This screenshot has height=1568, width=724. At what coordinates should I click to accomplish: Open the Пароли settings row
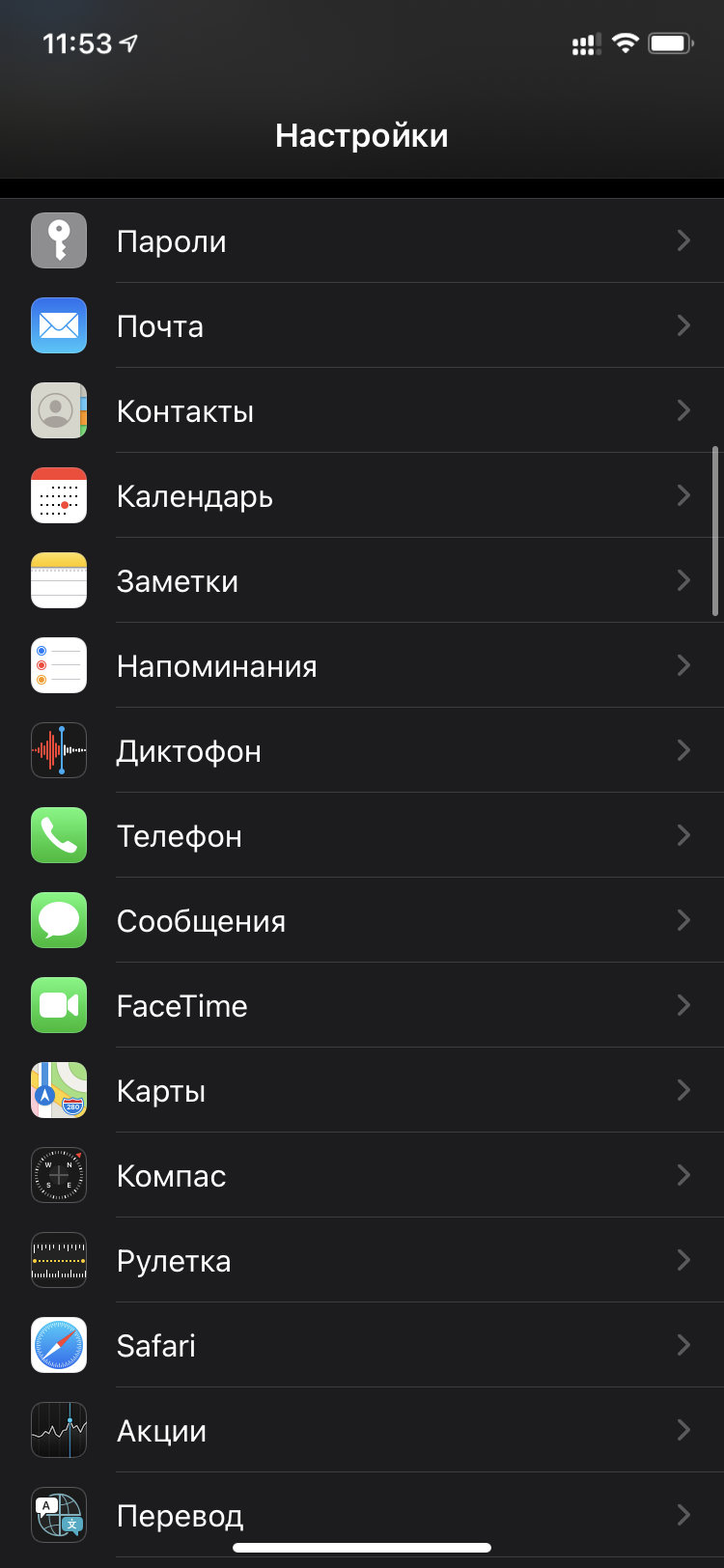coord(362,240)
